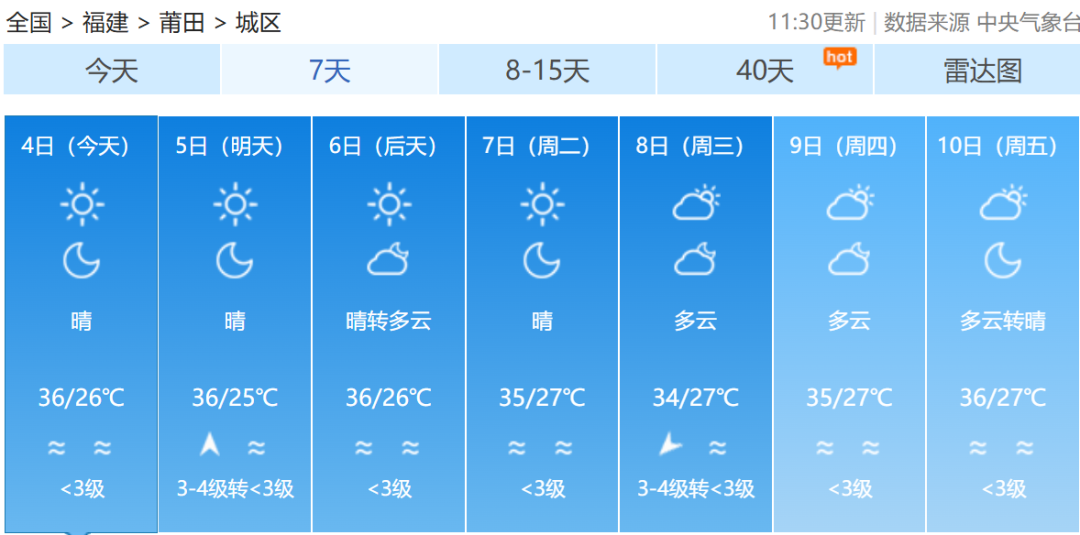Go to 全国 in the breadcrumb

click(x=28, y=22)
